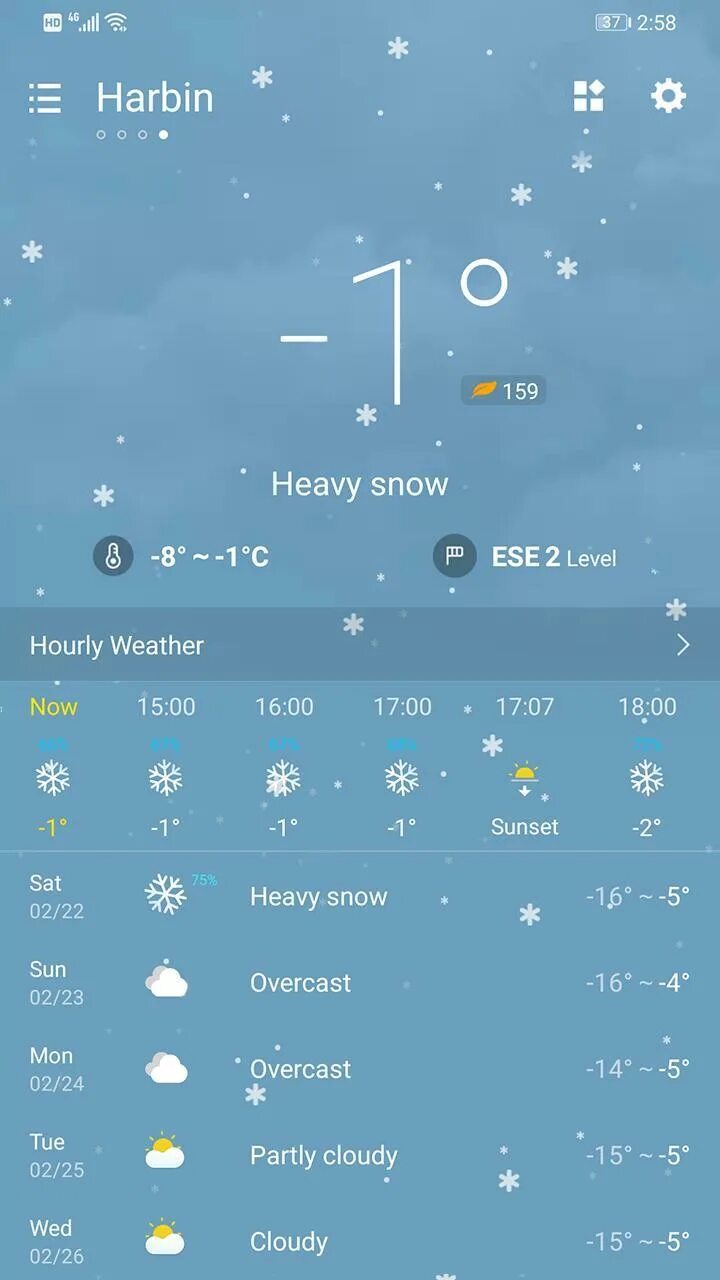Open weather settings gear

(x=669, y=97)
